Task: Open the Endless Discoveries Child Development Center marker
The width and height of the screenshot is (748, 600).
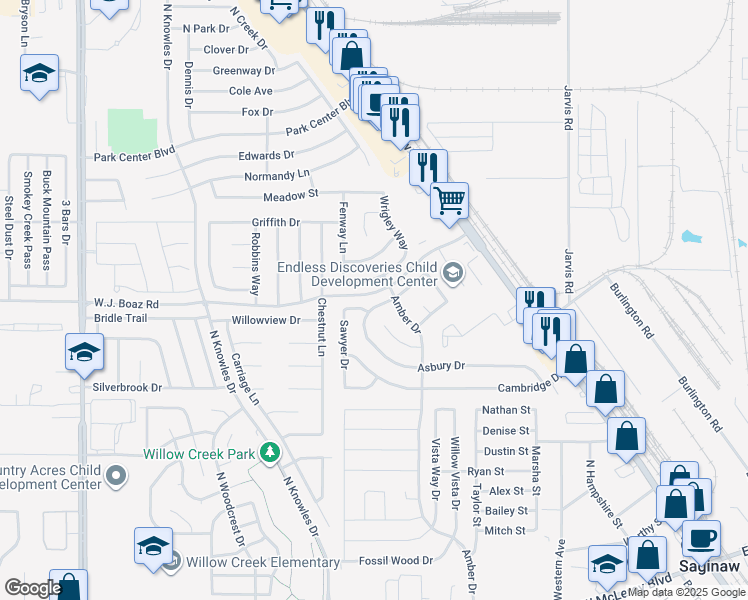Action: click(453, 273)
